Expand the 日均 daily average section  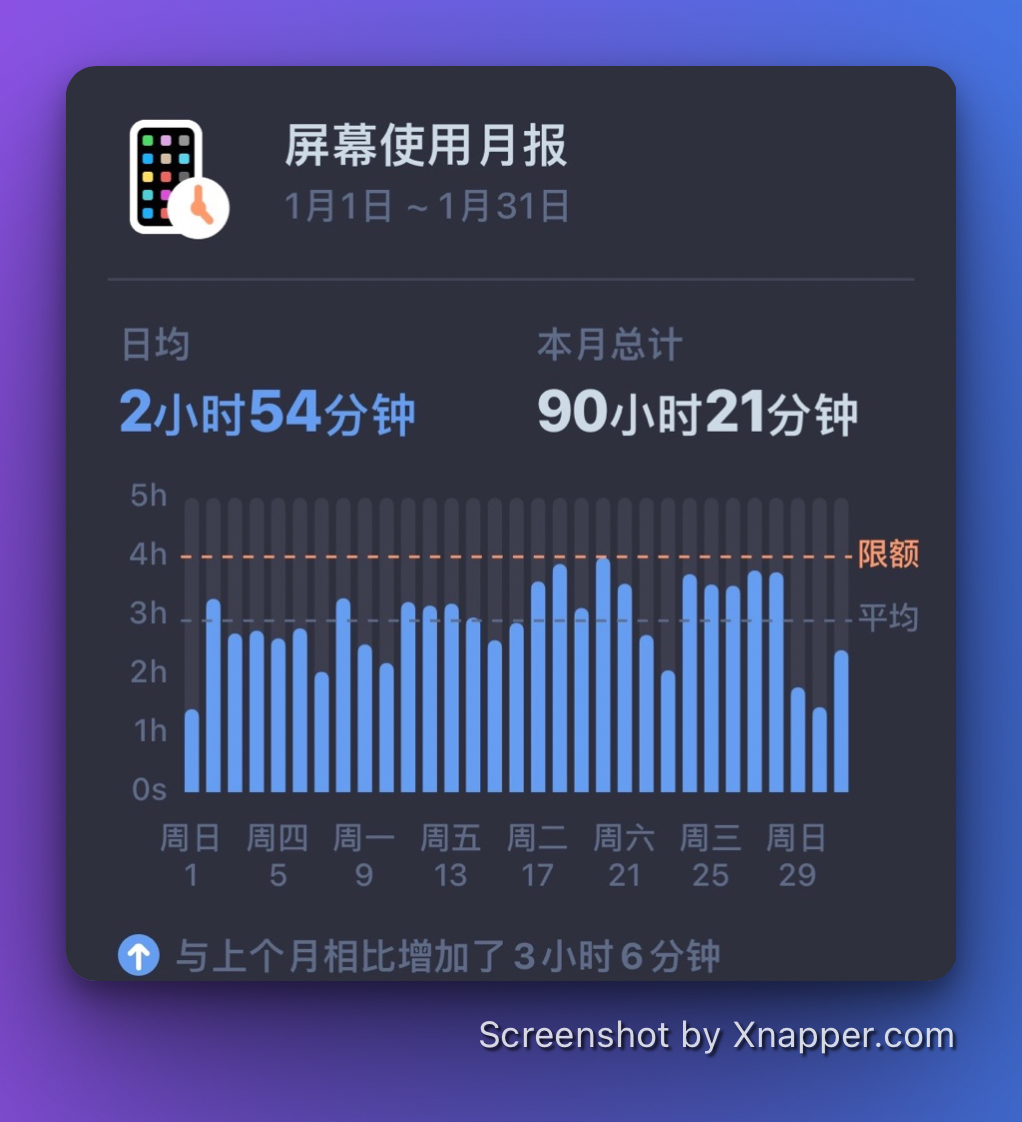click(x=153, y=343)
